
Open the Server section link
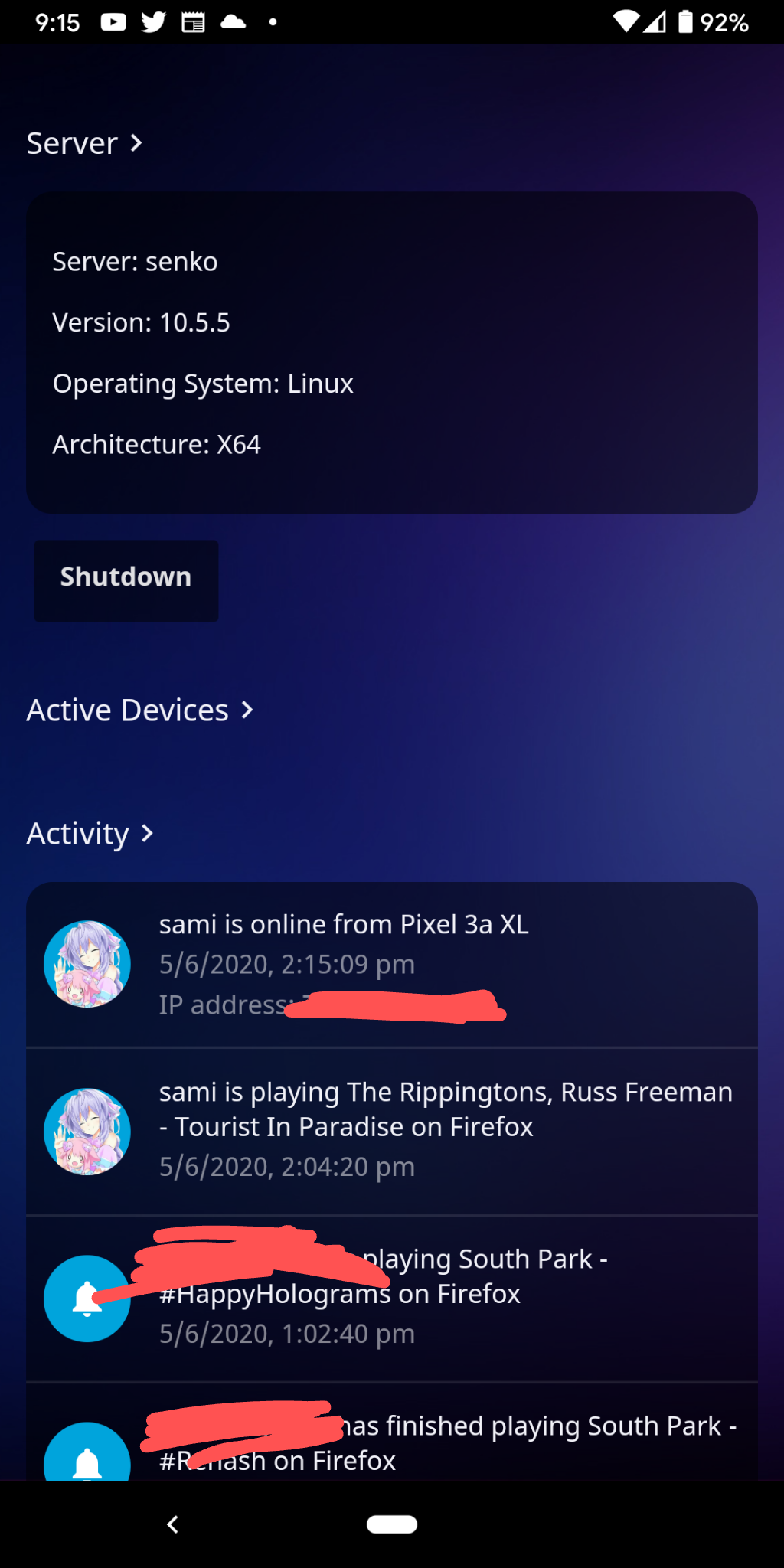point(84,143)
